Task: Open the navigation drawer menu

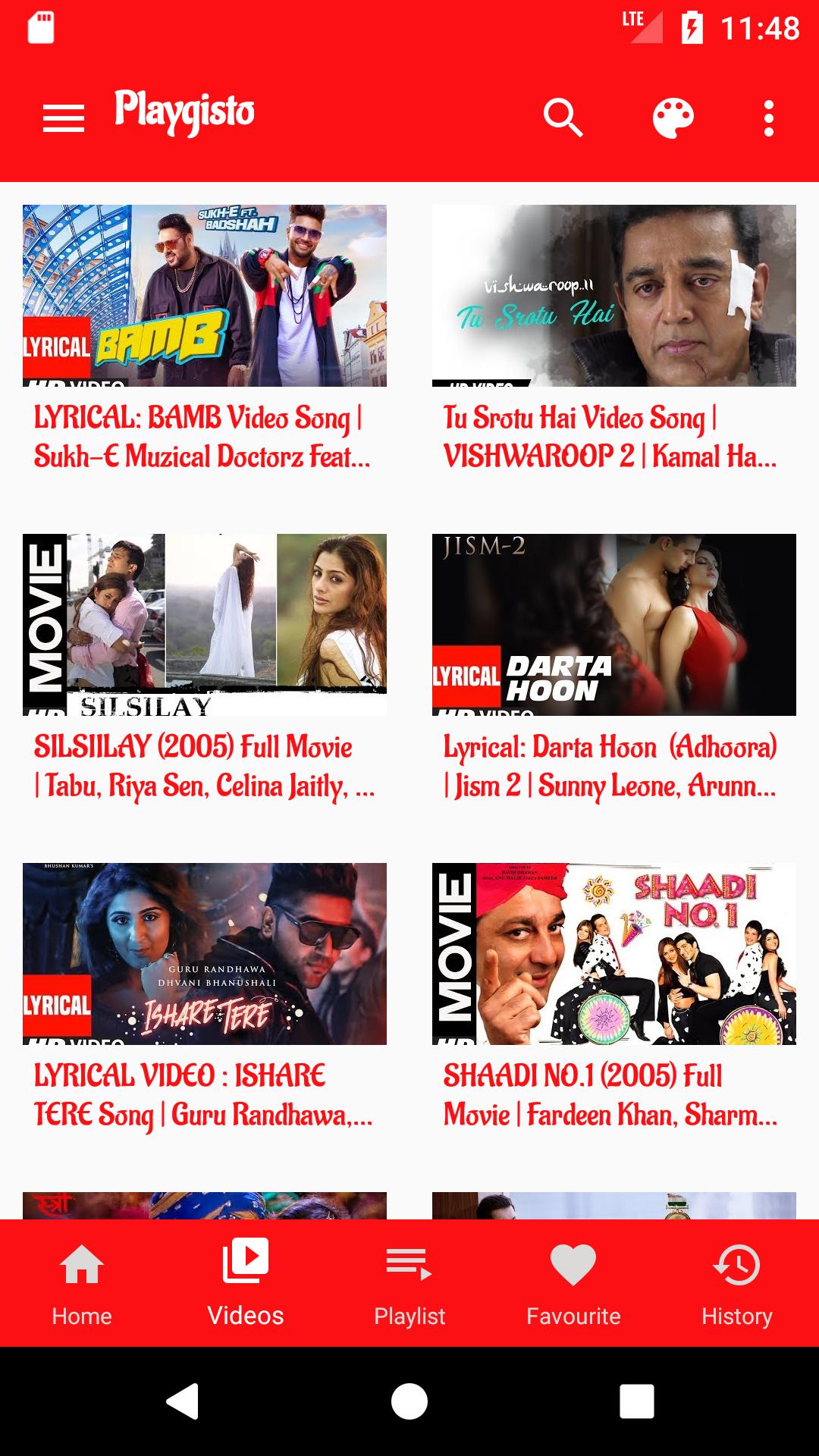Action: pos(64,118)
